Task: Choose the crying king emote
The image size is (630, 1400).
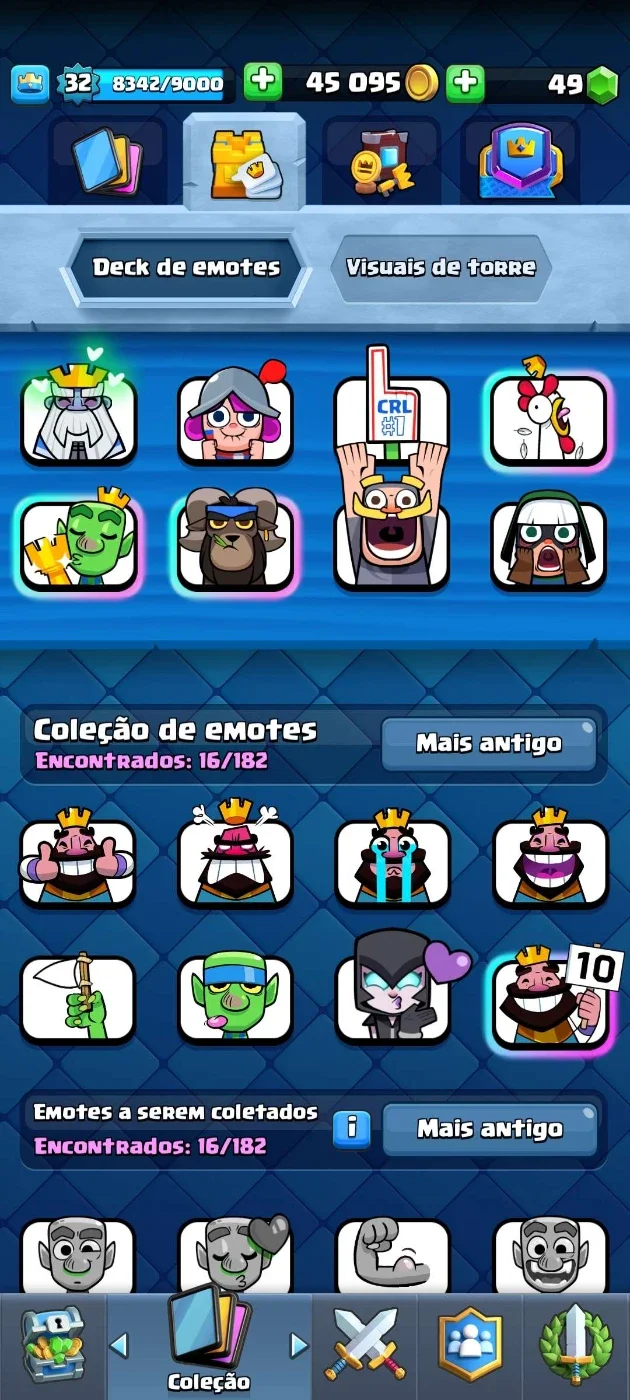Action: (392, 860)
